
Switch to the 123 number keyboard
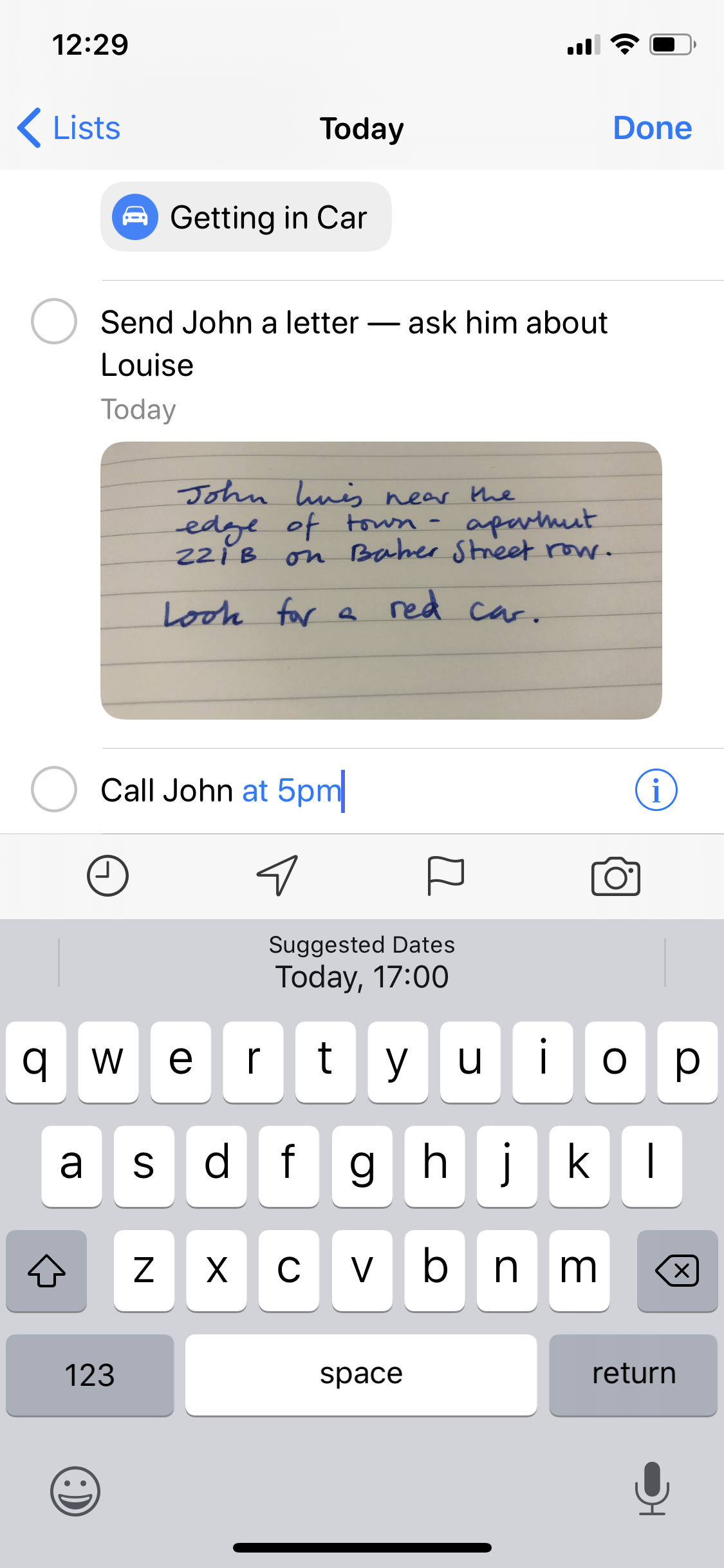coord(90,1375)
